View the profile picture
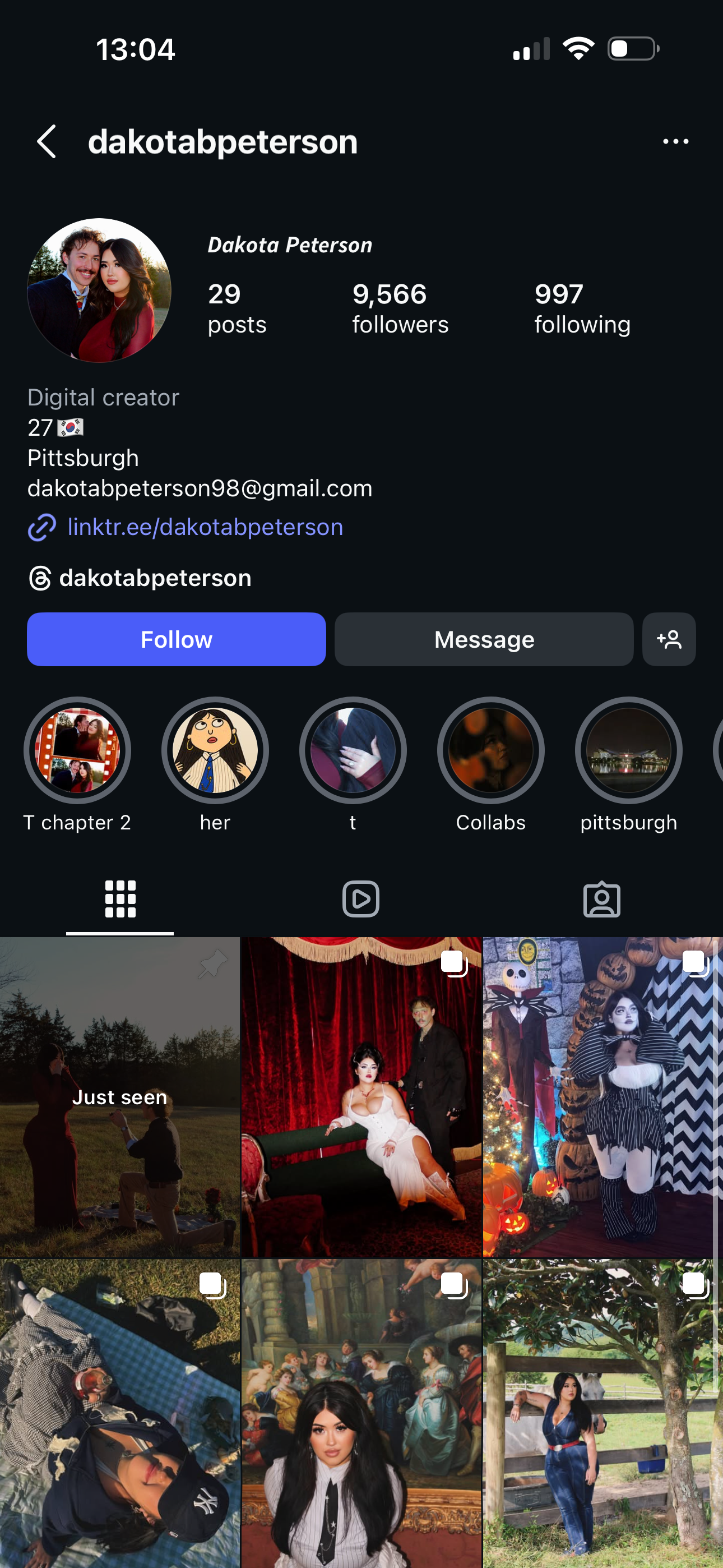Viewport: 723px width, 1568px height. (x=99, y=290)
